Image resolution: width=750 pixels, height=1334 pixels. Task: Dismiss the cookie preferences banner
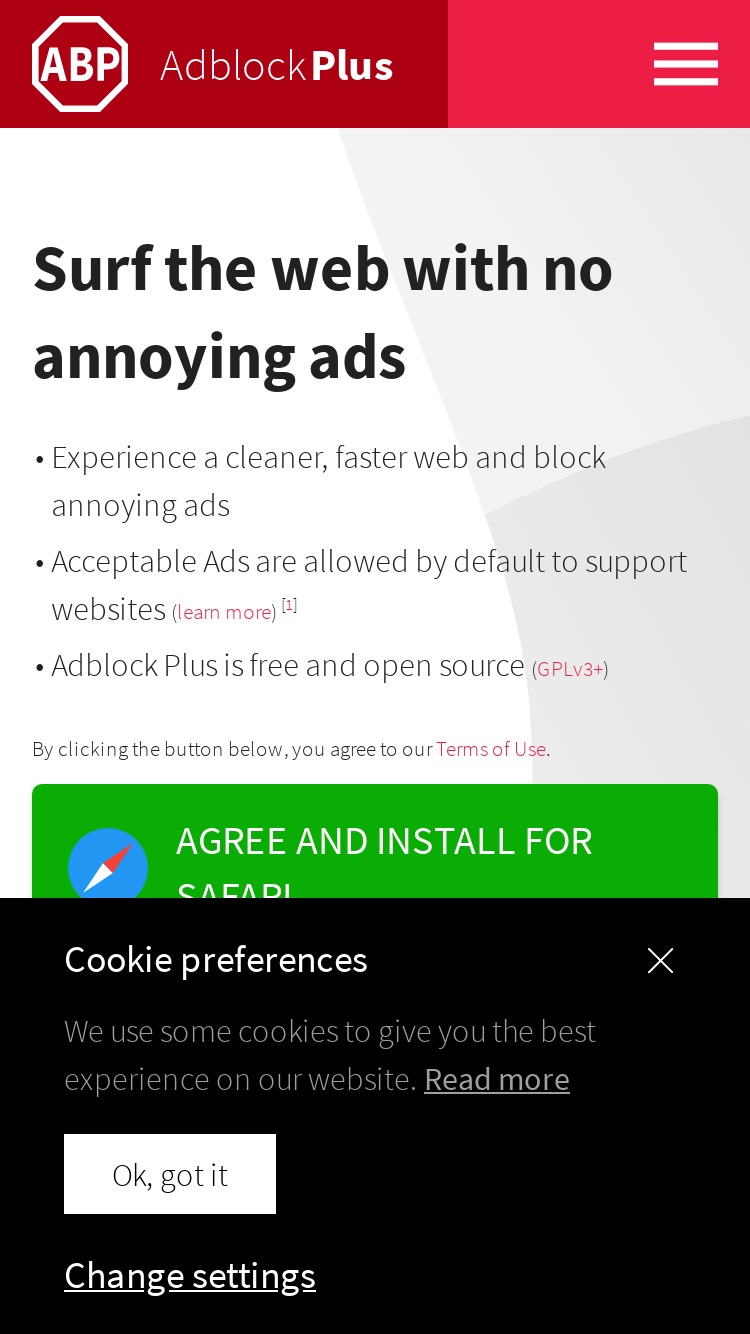[660, 960]
